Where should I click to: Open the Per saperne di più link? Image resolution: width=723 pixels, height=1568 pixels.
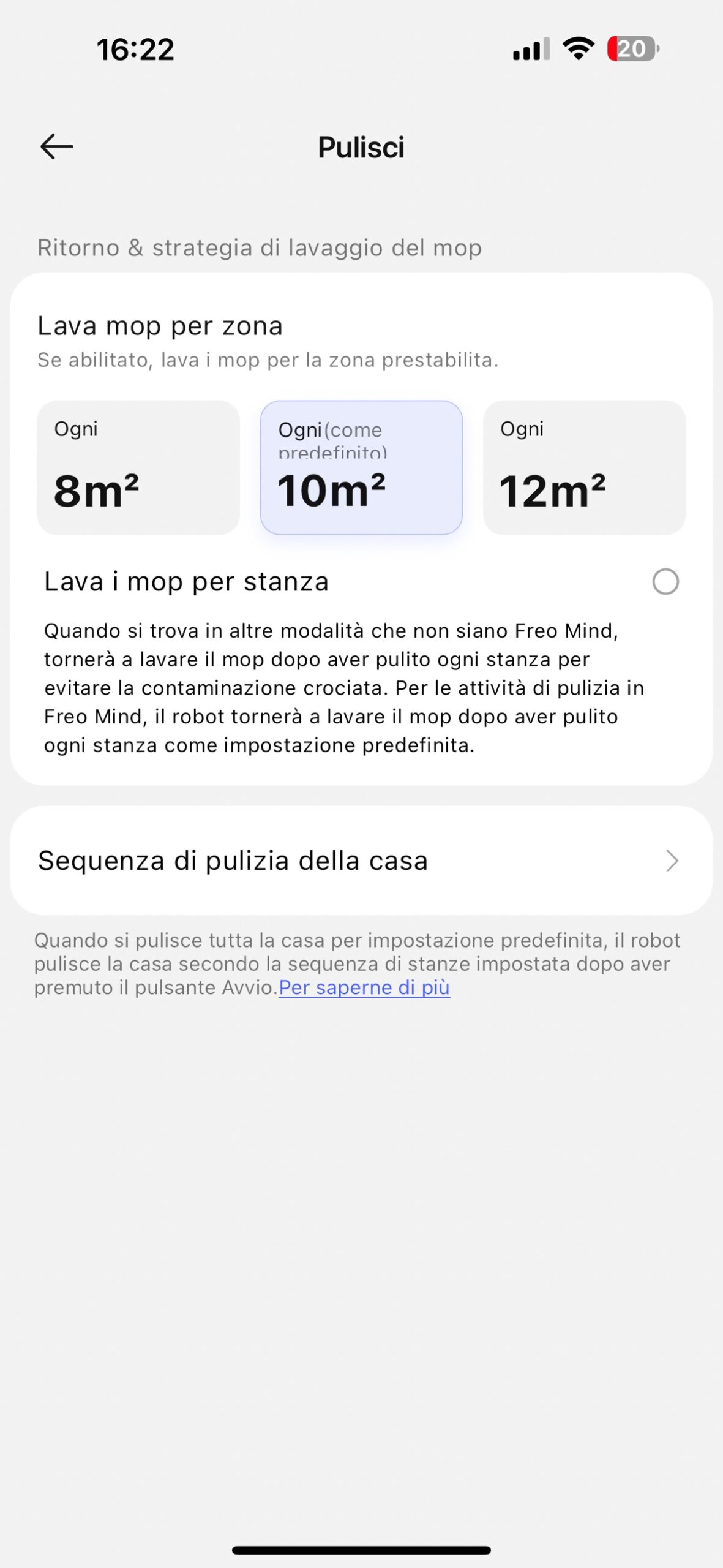364,987
